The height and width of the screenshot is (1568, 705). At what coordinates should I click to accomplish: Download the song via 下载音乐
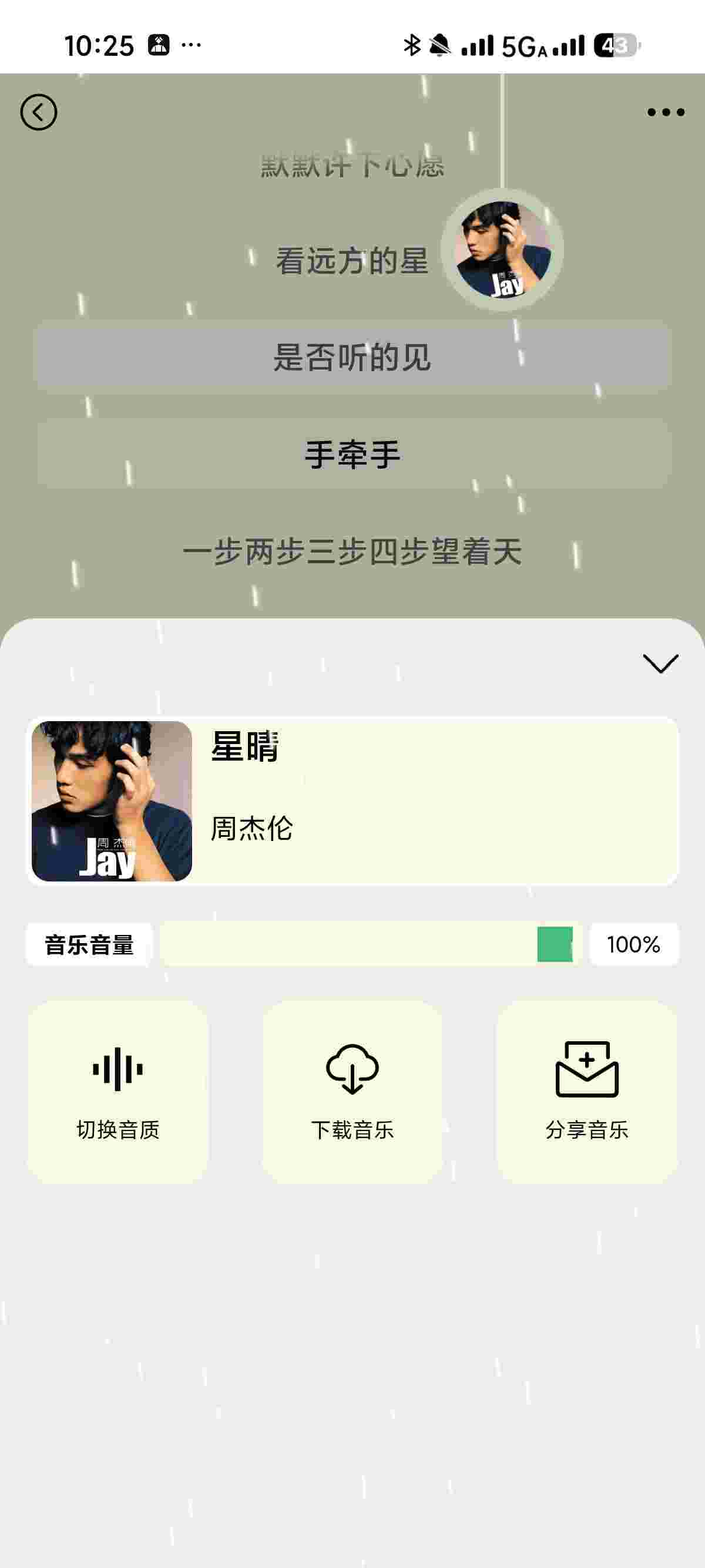pos(352,1091)
